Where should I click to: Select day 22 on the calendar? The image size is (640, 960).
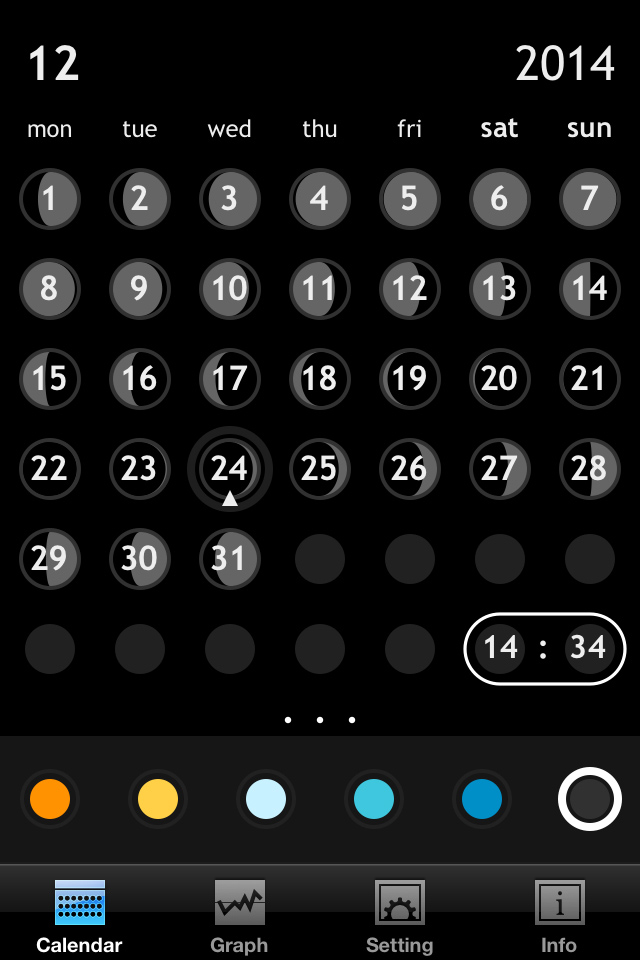click(x=49, y=468)
